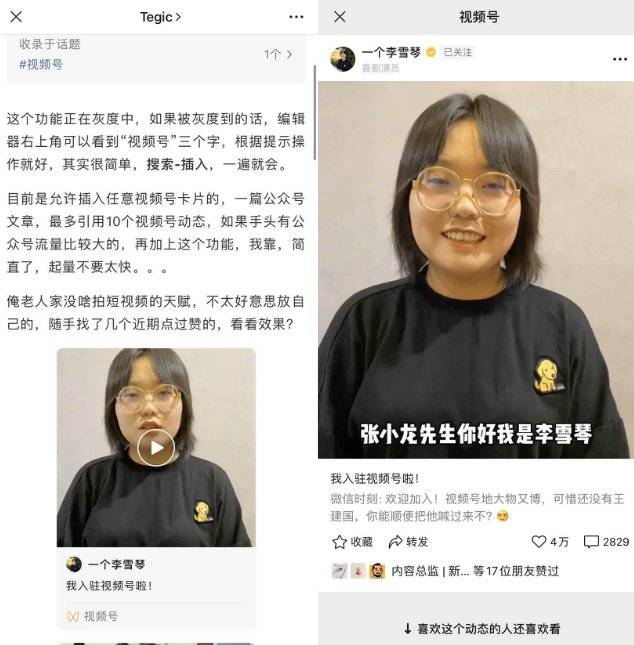Expand 喜欢这个动态的人还喜欢看 section
The height and width of the screenshot is (645, 634).
click(x=481, y=628)
